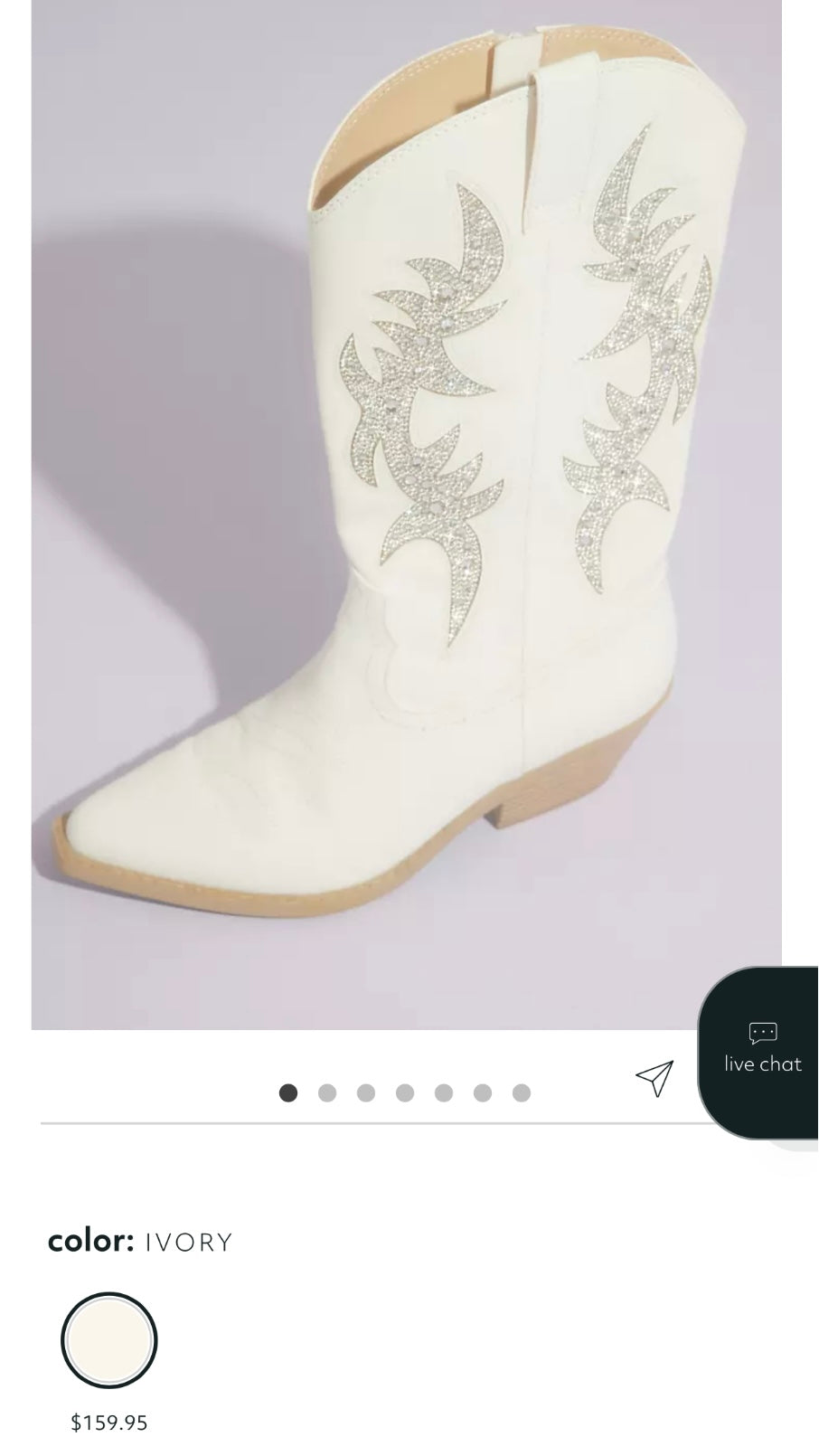Select the Ivory color swatch
Screen dimensions: 819x1456
[108, 1339]
